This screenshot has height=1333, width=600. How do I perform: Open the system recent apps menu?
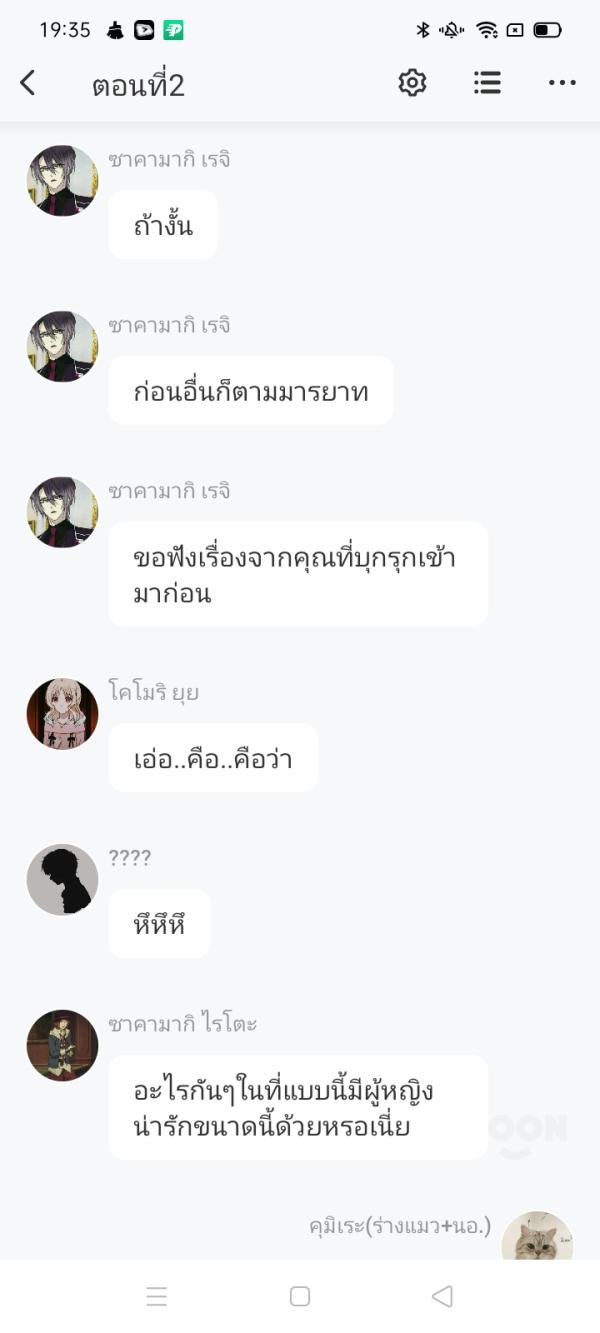(x=157, y=1296)
